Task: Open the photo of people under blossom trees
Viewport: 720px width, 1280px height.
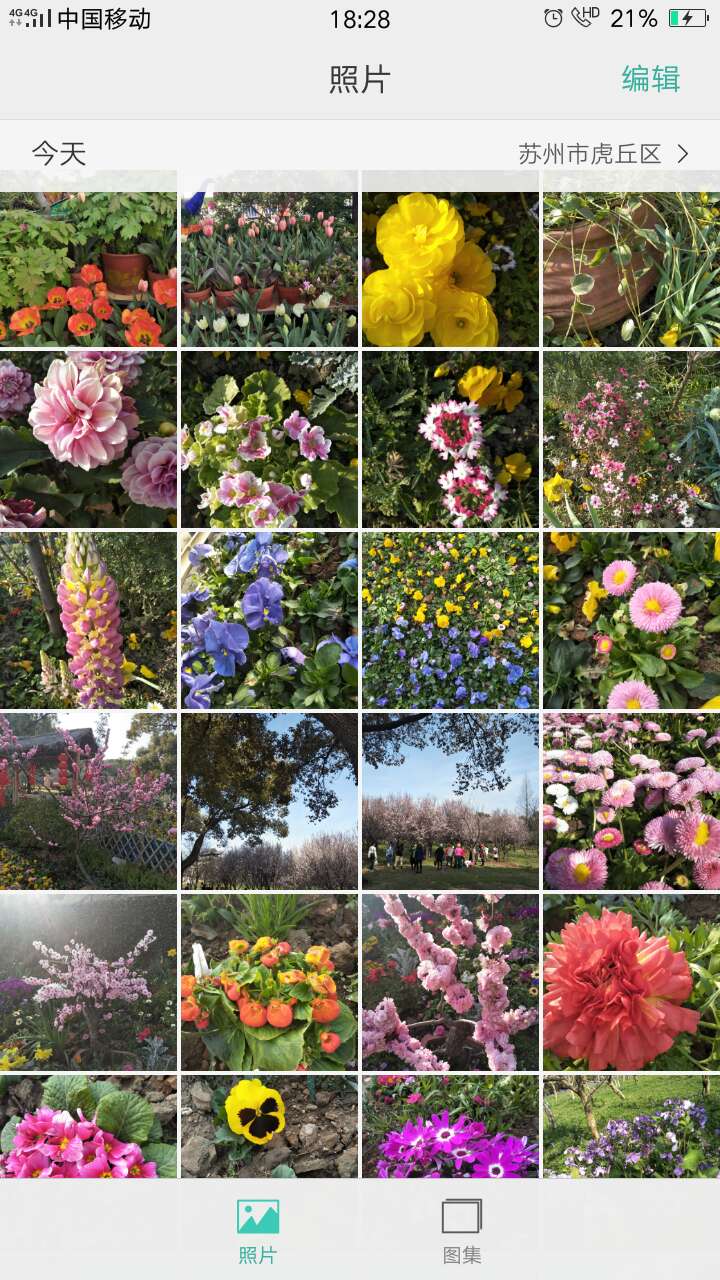Action: point(450,801)
